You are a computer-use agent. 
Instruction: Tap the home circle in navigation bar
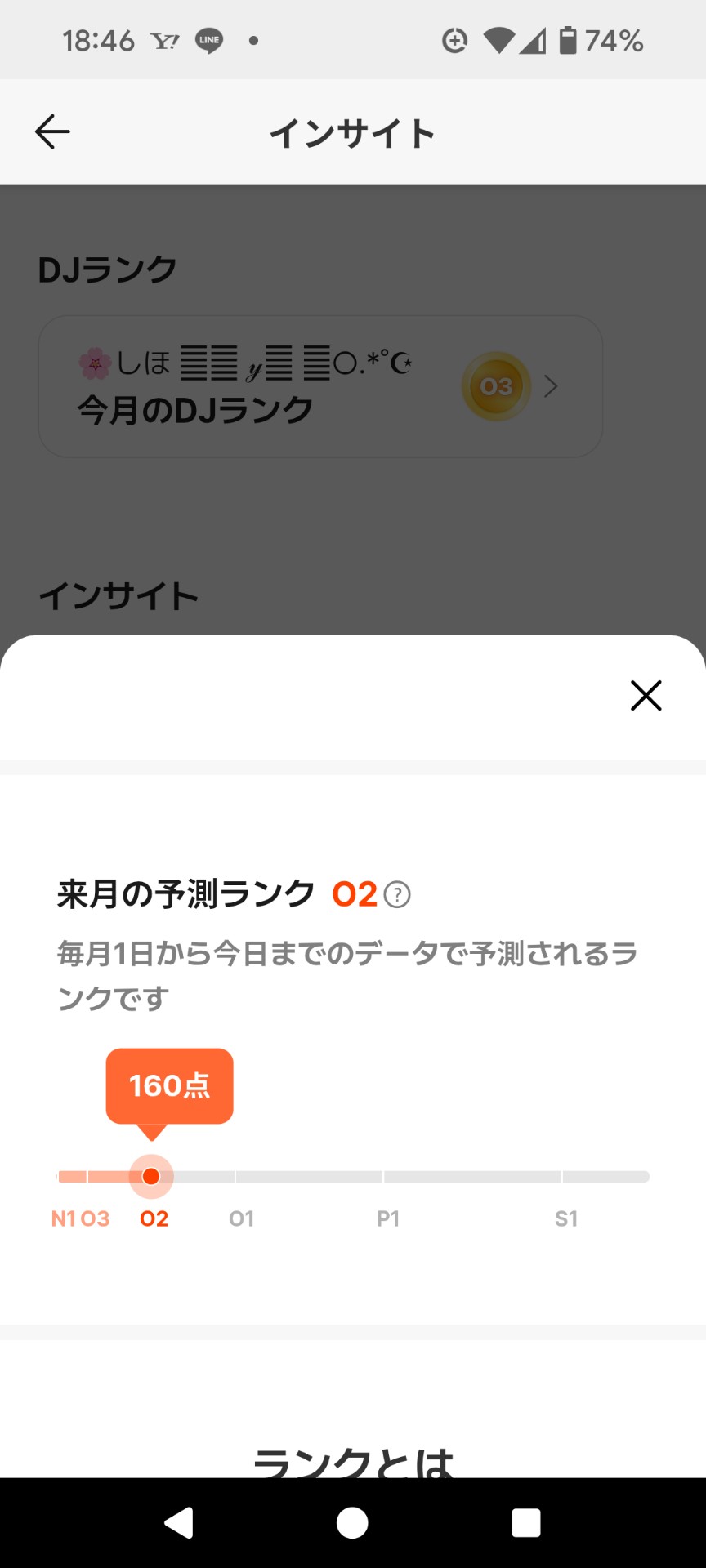352,1522
